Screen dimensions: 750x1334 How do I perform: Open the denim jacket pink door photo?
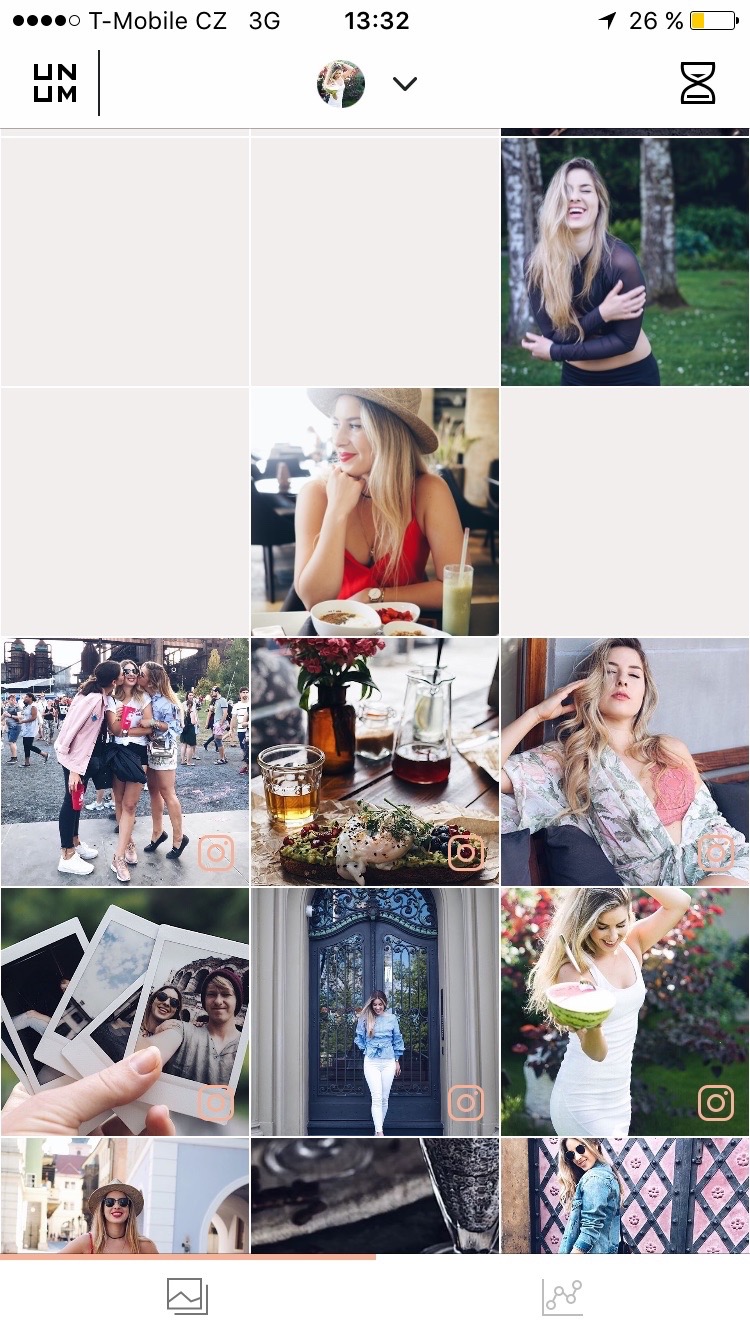[625, 1196]
